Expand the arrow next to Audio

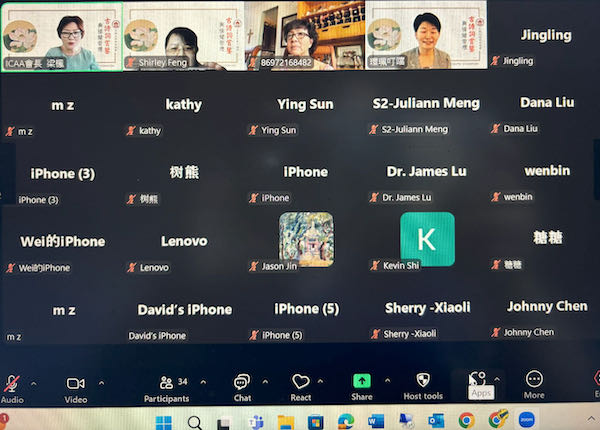pos(33,382)
